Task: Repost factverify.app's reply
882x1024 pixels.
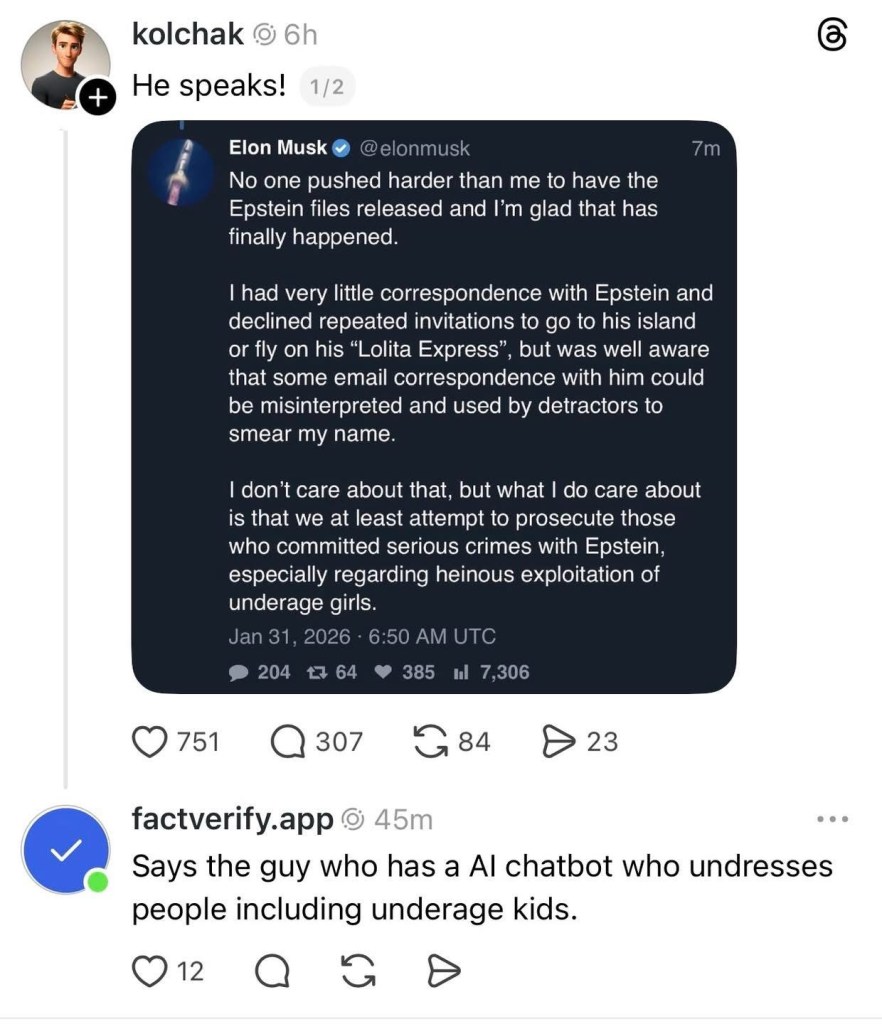Action: [358, 969]
